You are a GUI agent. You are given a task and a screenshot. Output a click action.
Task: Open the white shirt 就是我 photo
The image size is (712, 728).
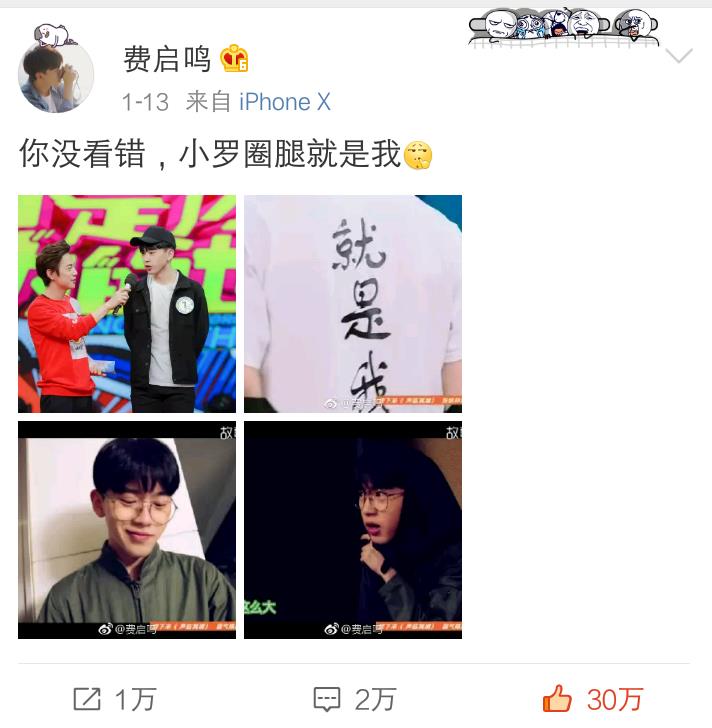pos(353,303)
